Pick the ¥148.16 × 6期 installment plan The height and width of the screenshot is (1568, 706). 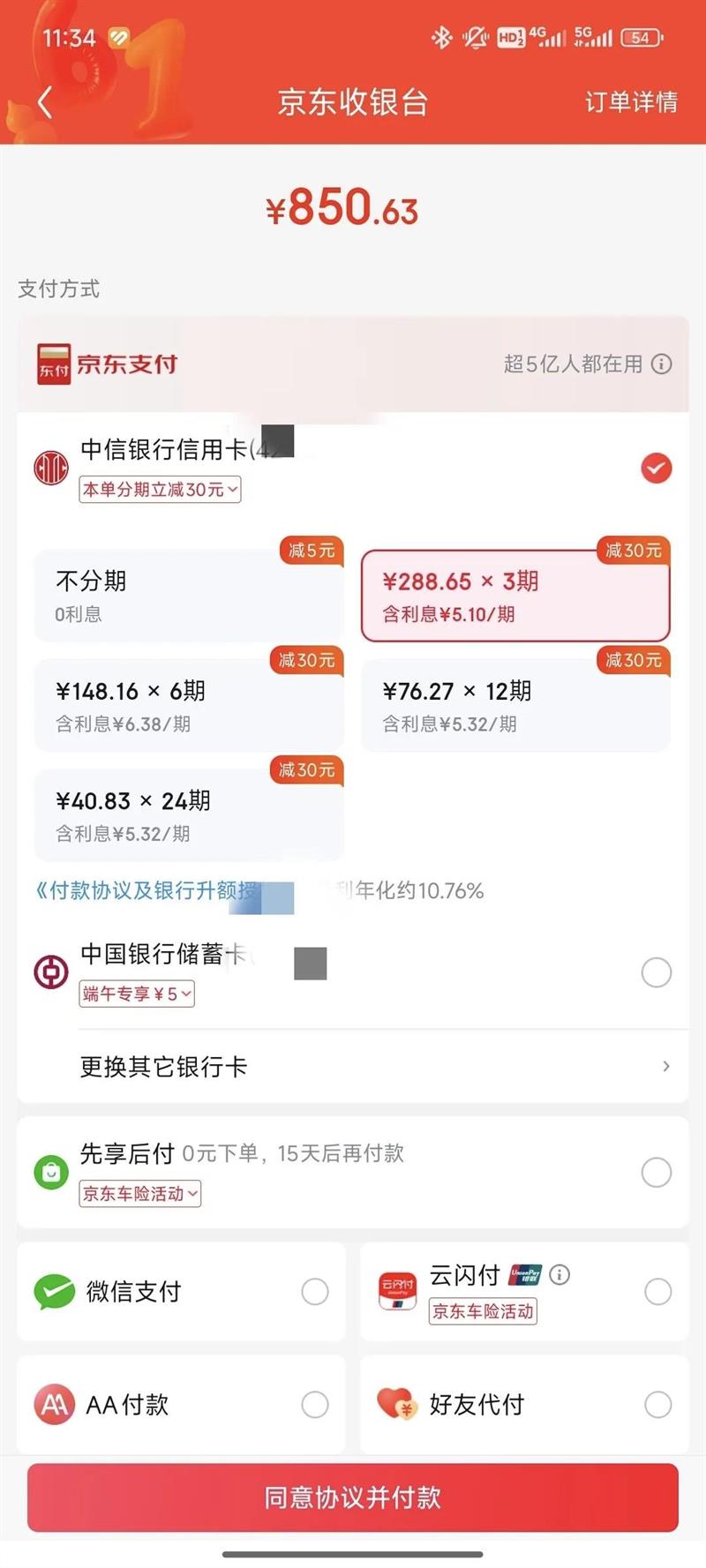click(x=188, y=705)
